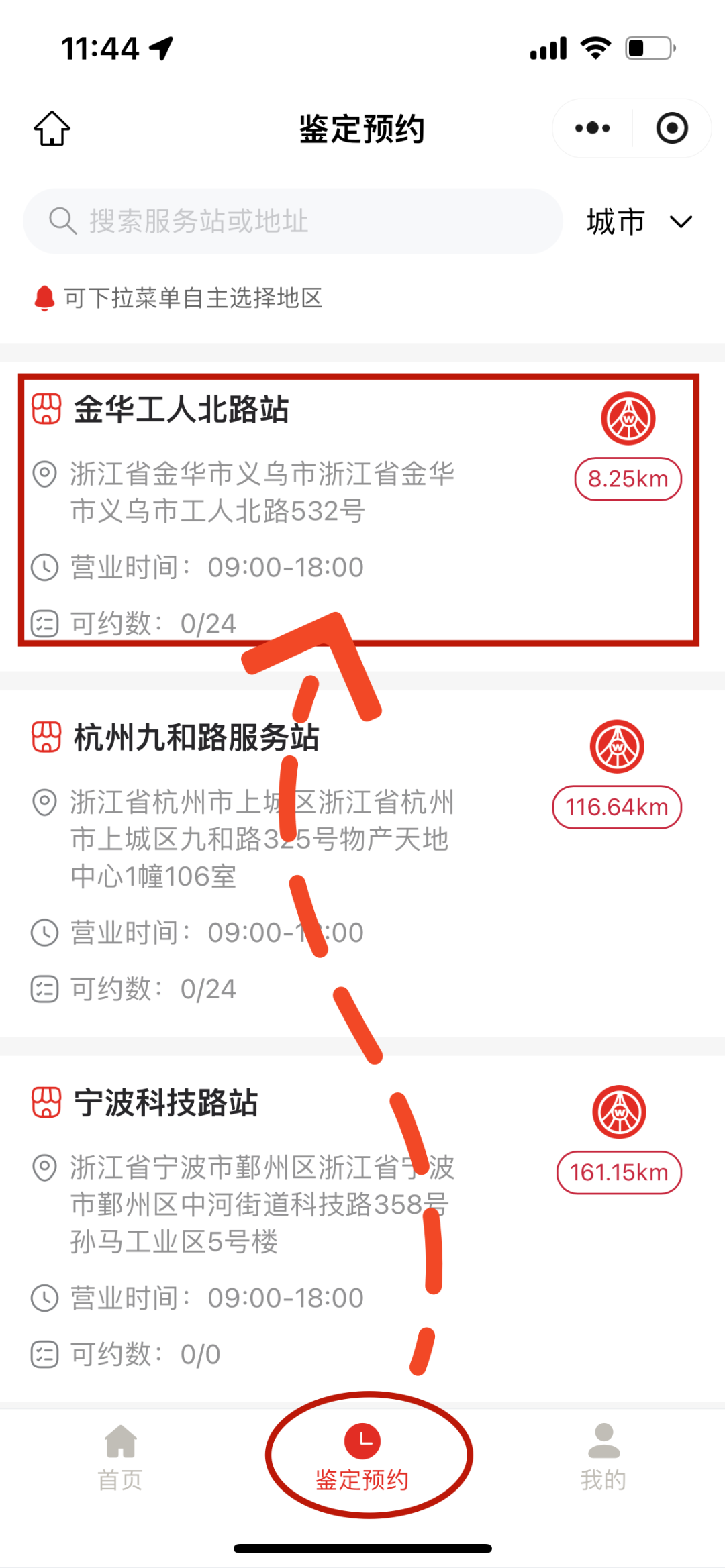
Task: Switch to the 鉴定预约 tab
Action: (362, 1456)
